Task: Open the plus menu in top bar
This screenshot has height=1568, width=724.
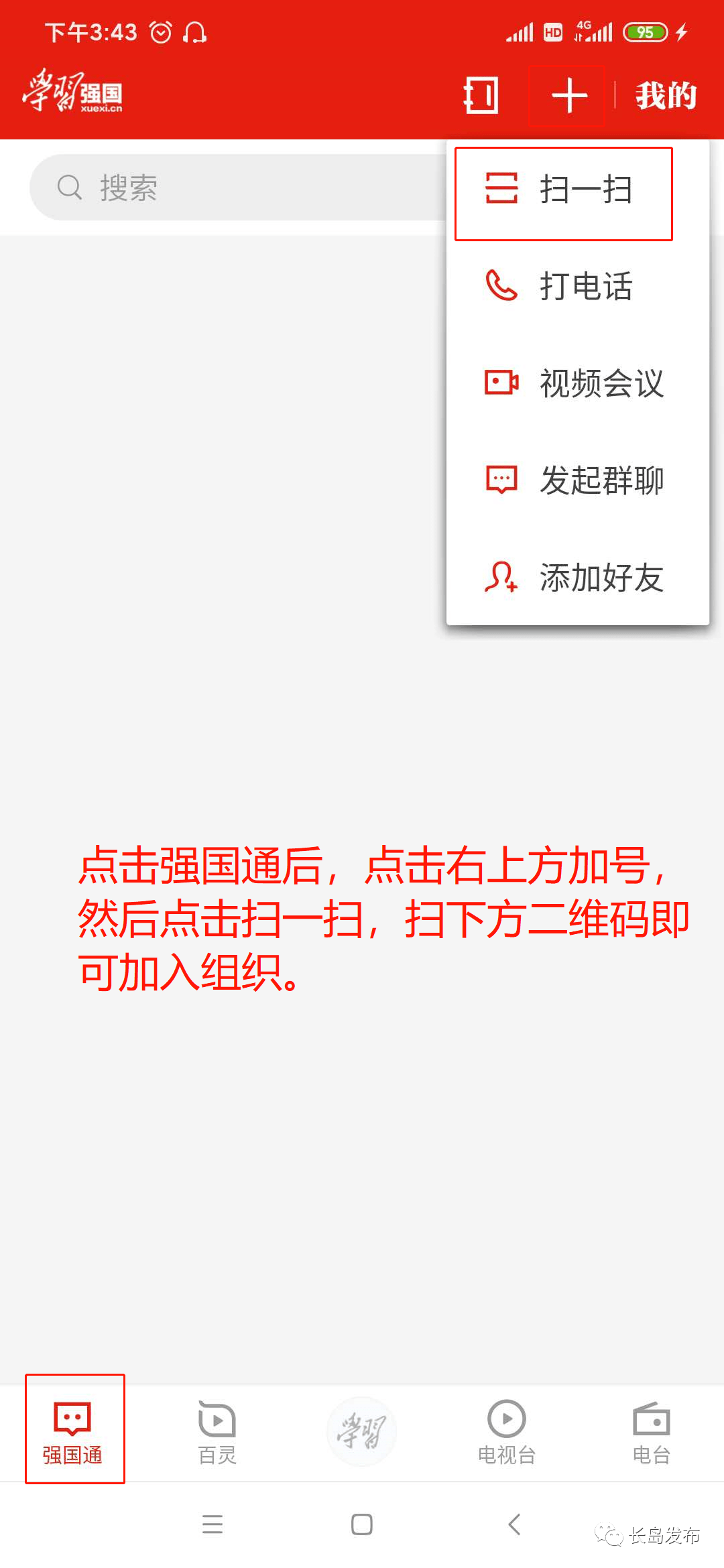Action: tap(566, 95)
